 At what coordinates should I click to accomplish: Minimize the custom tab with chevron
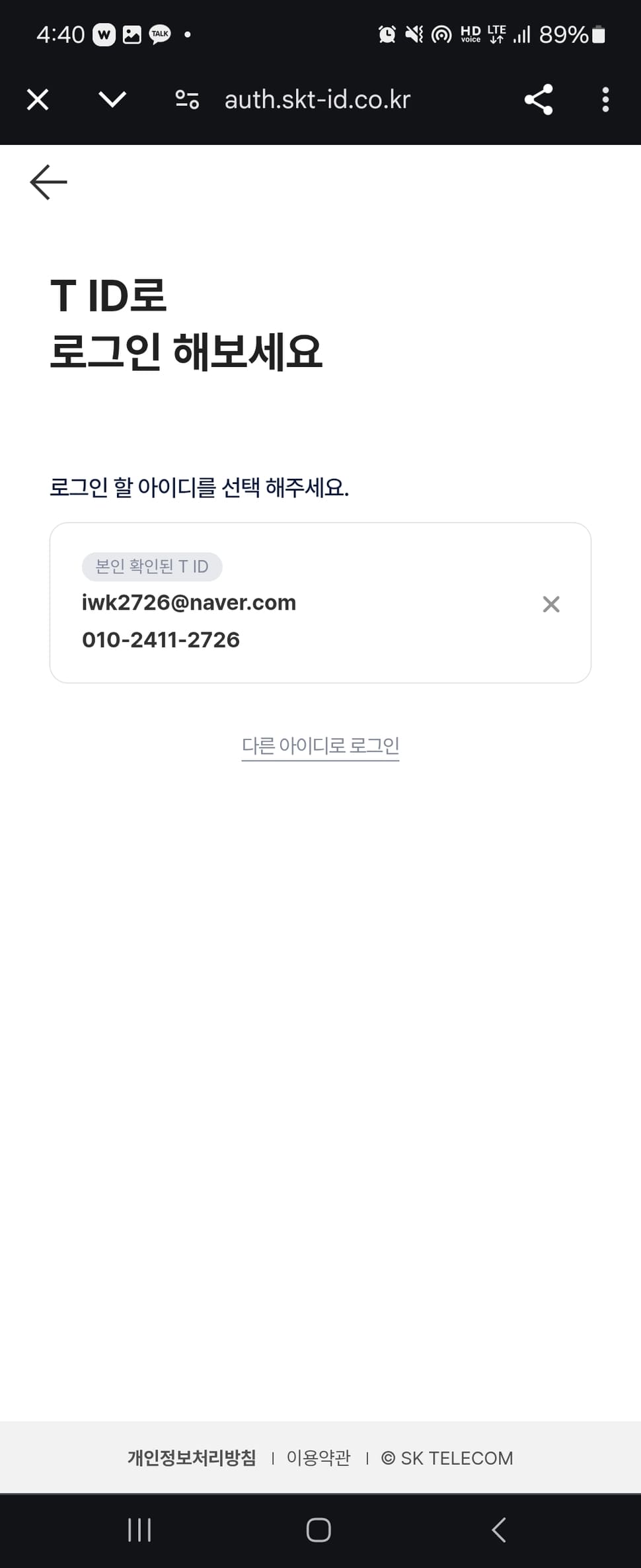[x=112, y=100]
